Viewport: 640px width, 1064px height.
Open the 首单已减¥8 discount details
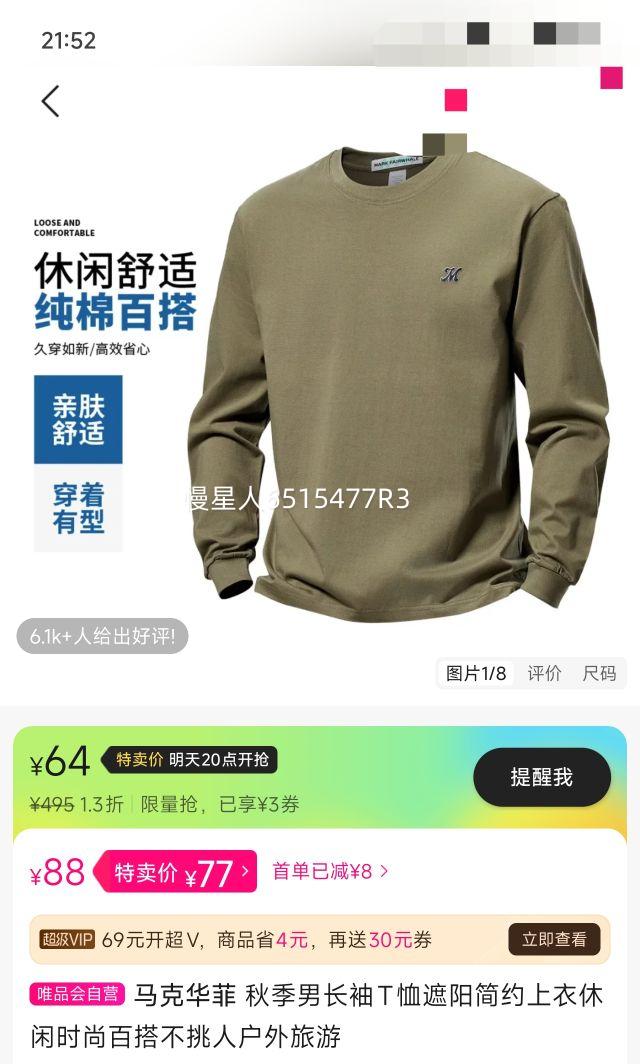[x=330, y=871]
